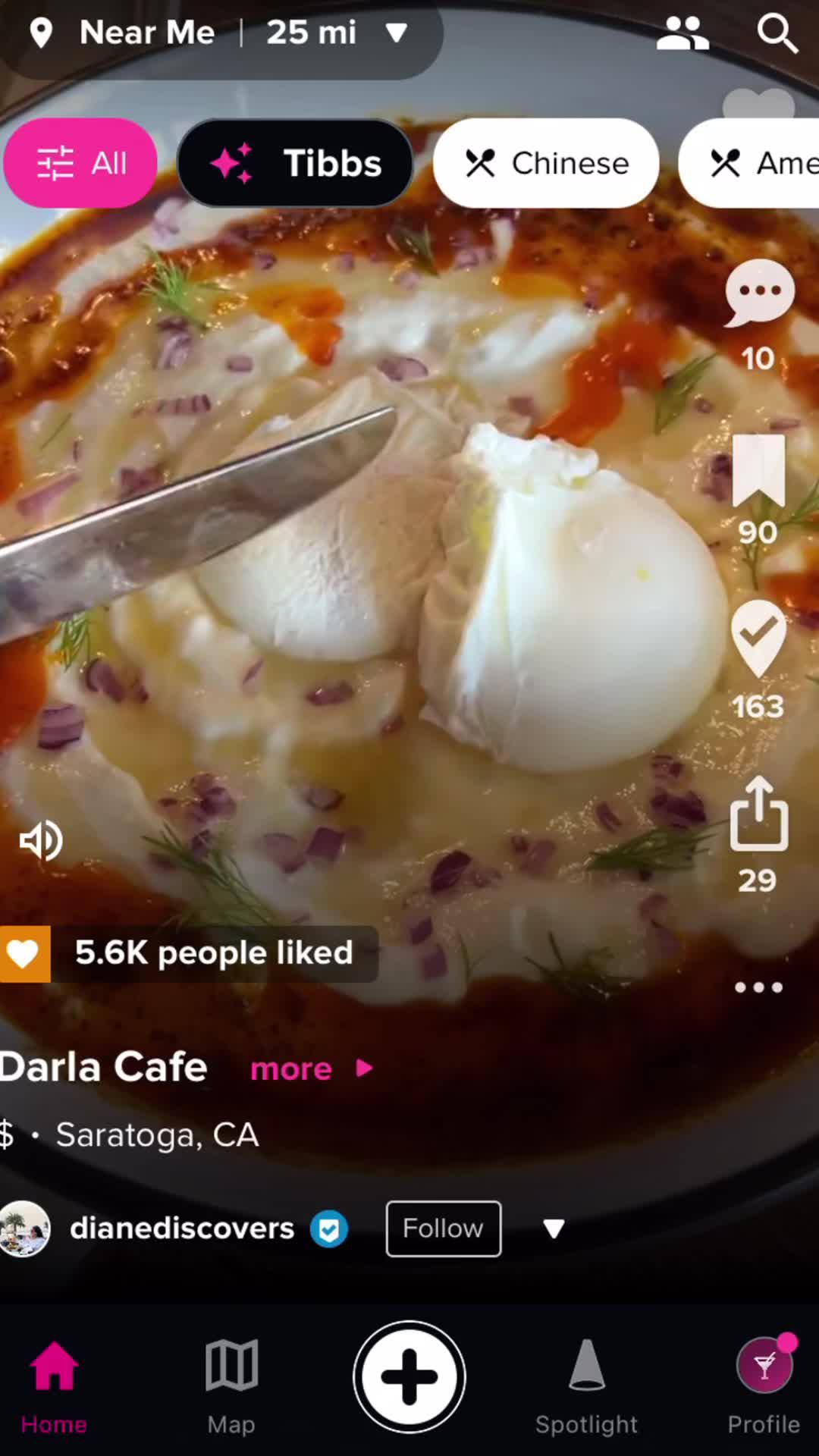Follow dianediscovers
Viewport: 819px width, 1456px height.
tap(443, 1228)
